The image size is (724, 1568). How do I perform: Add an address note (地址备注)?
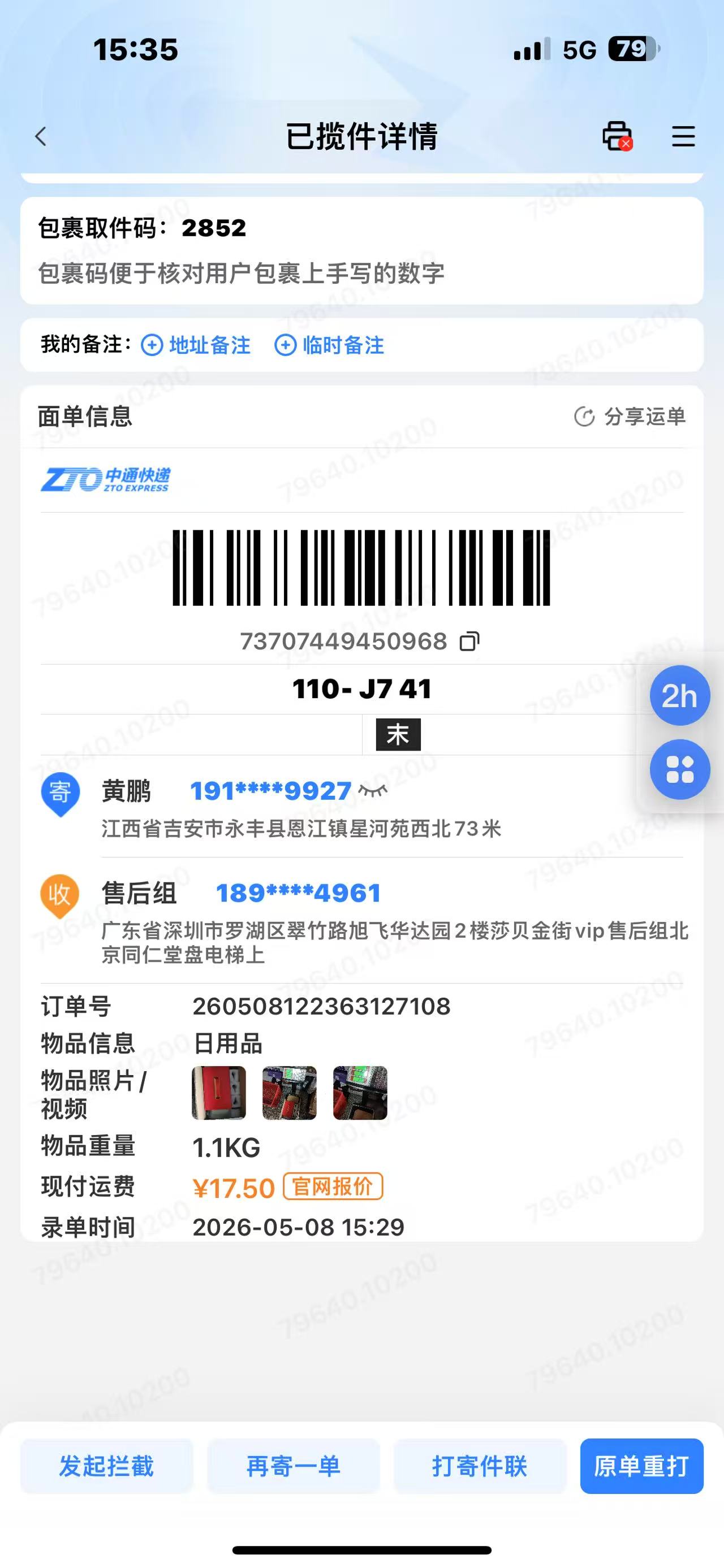196,345
